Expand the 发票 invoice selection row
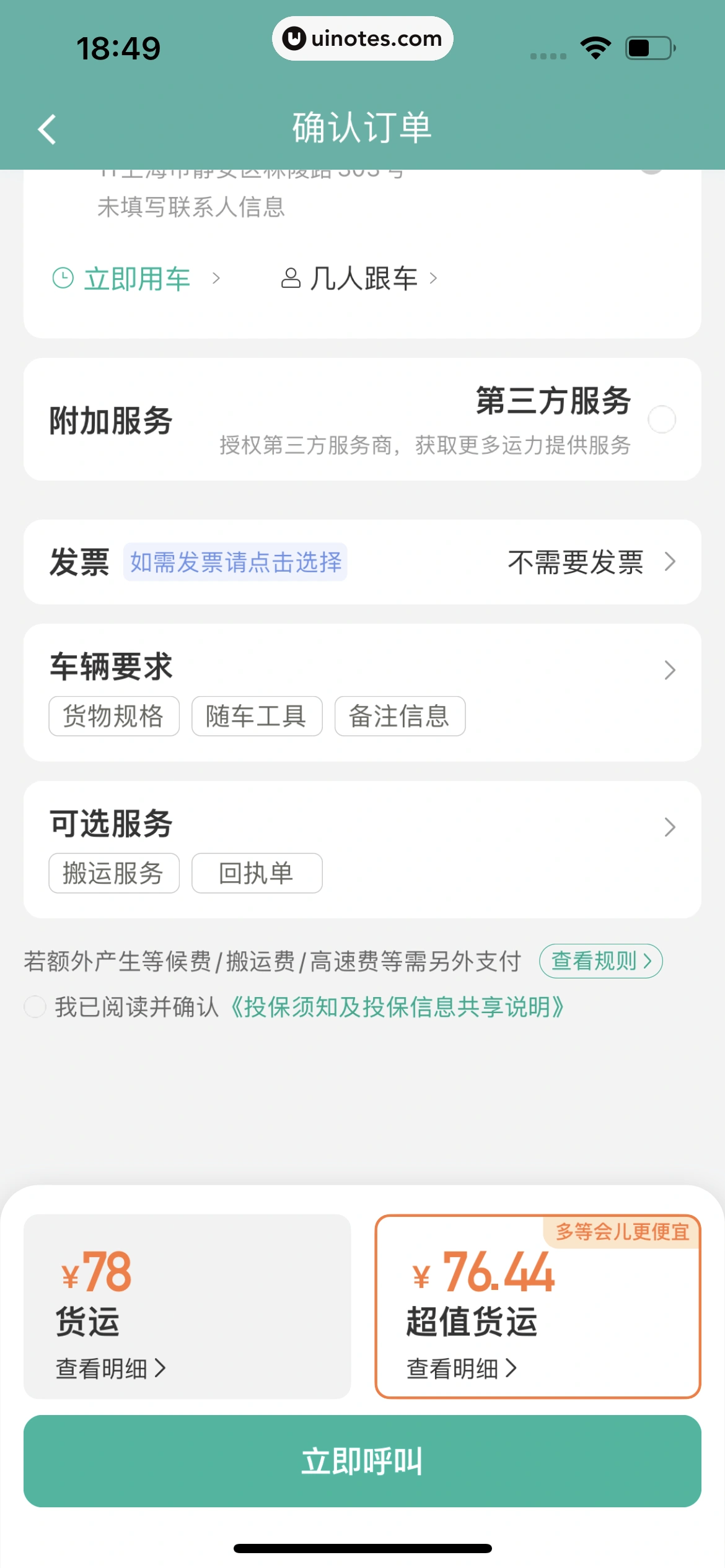Viewport: 725px width, 1568px height. coord(670,562)
